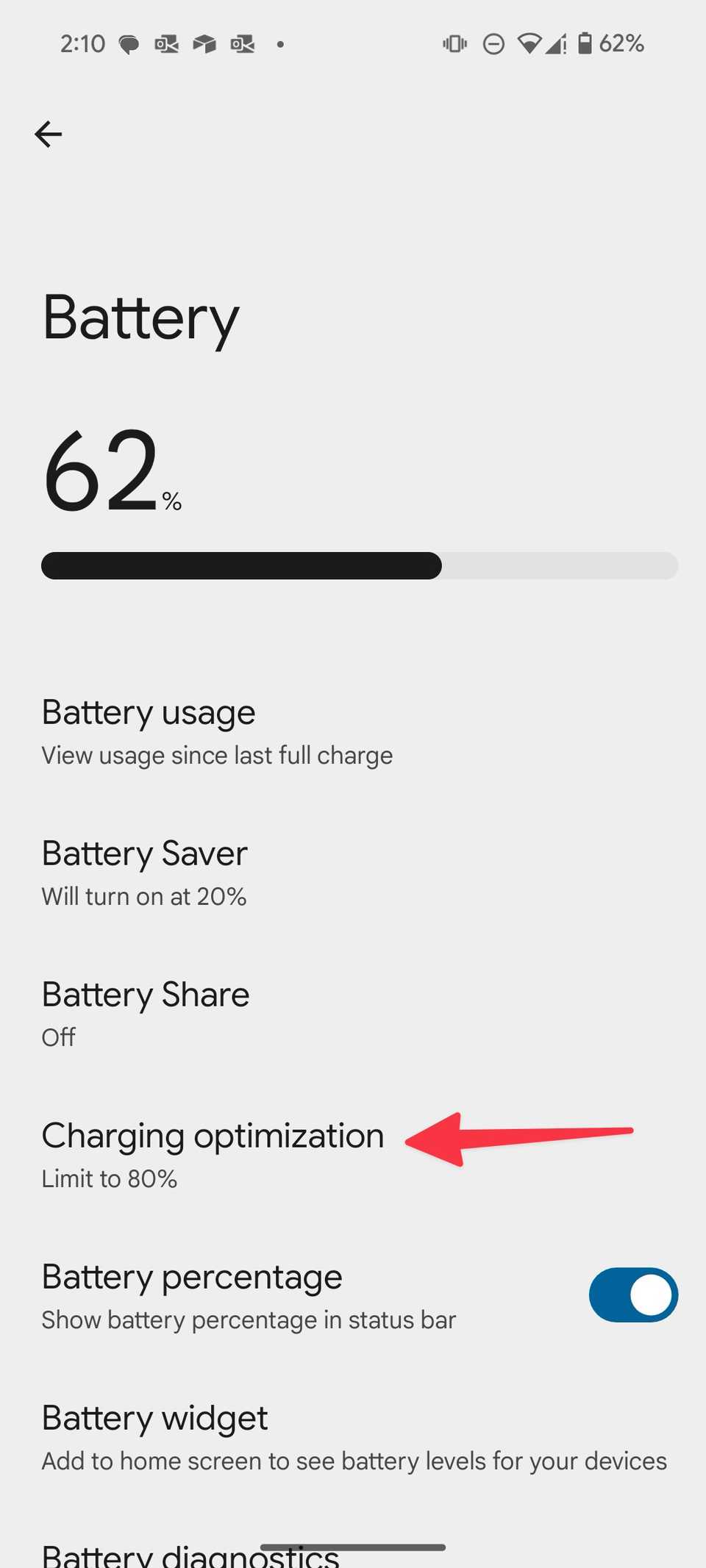The image size is (706, 1568).
Task: Tap the Do Not Disturb status icon
Action: tap(494, 43)
